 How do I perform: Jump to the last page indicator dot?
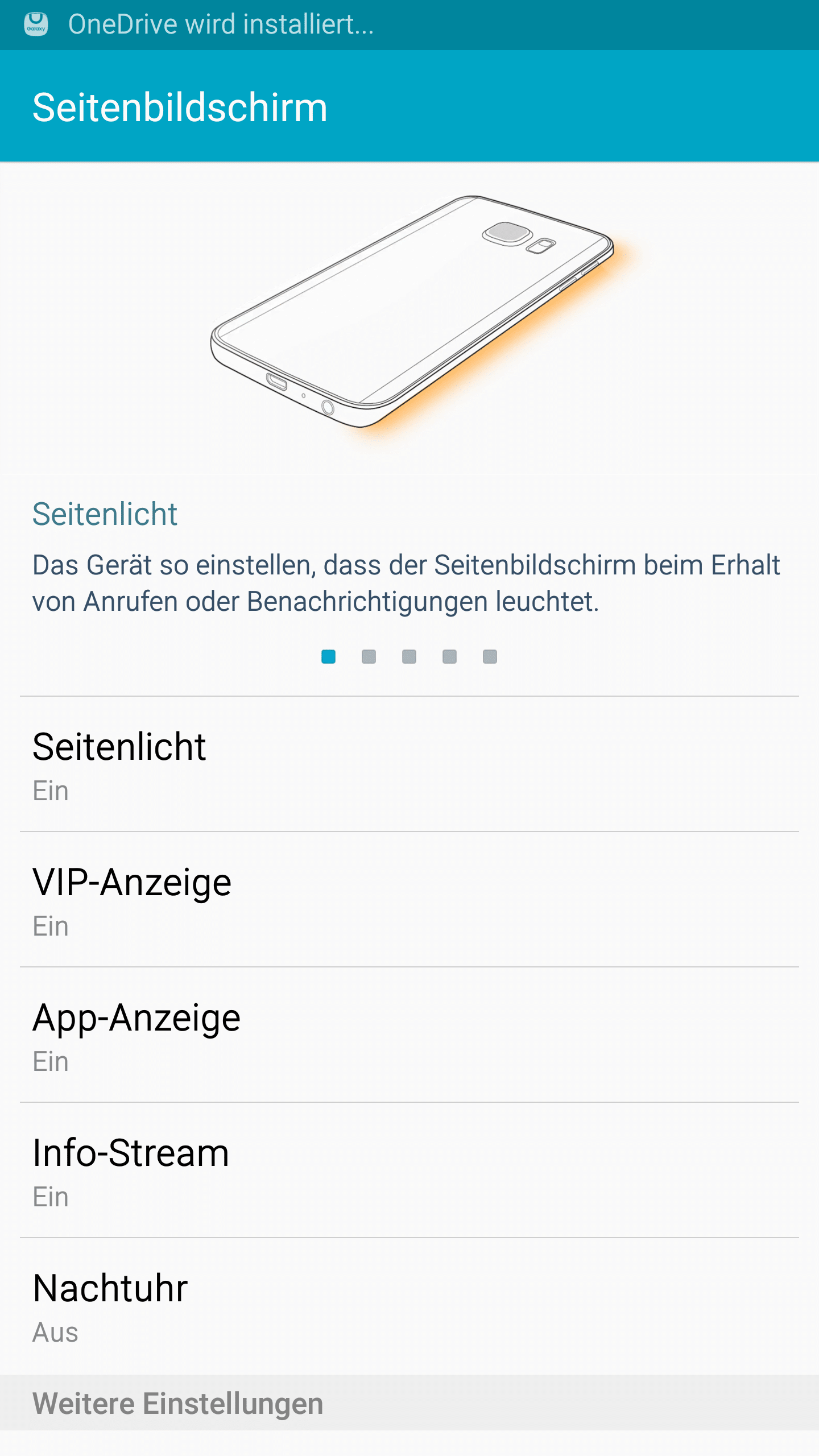coord(490,657)
